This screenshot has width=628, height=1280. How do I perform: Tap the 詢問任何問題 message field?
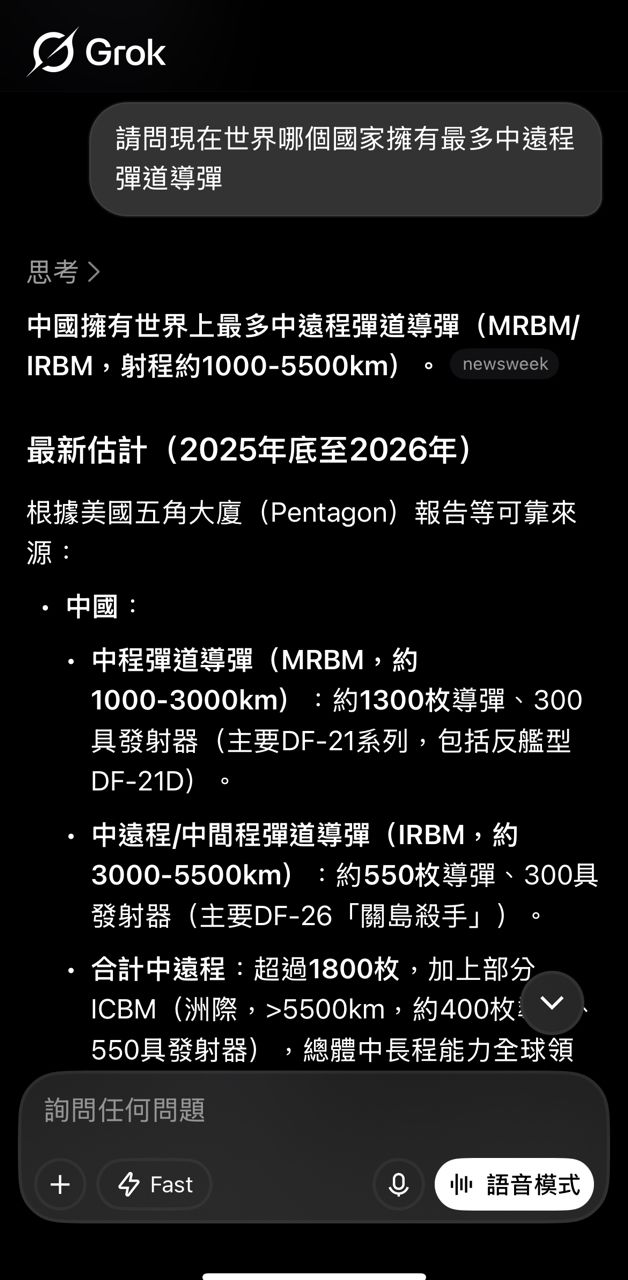click(x=314, y=1109)
